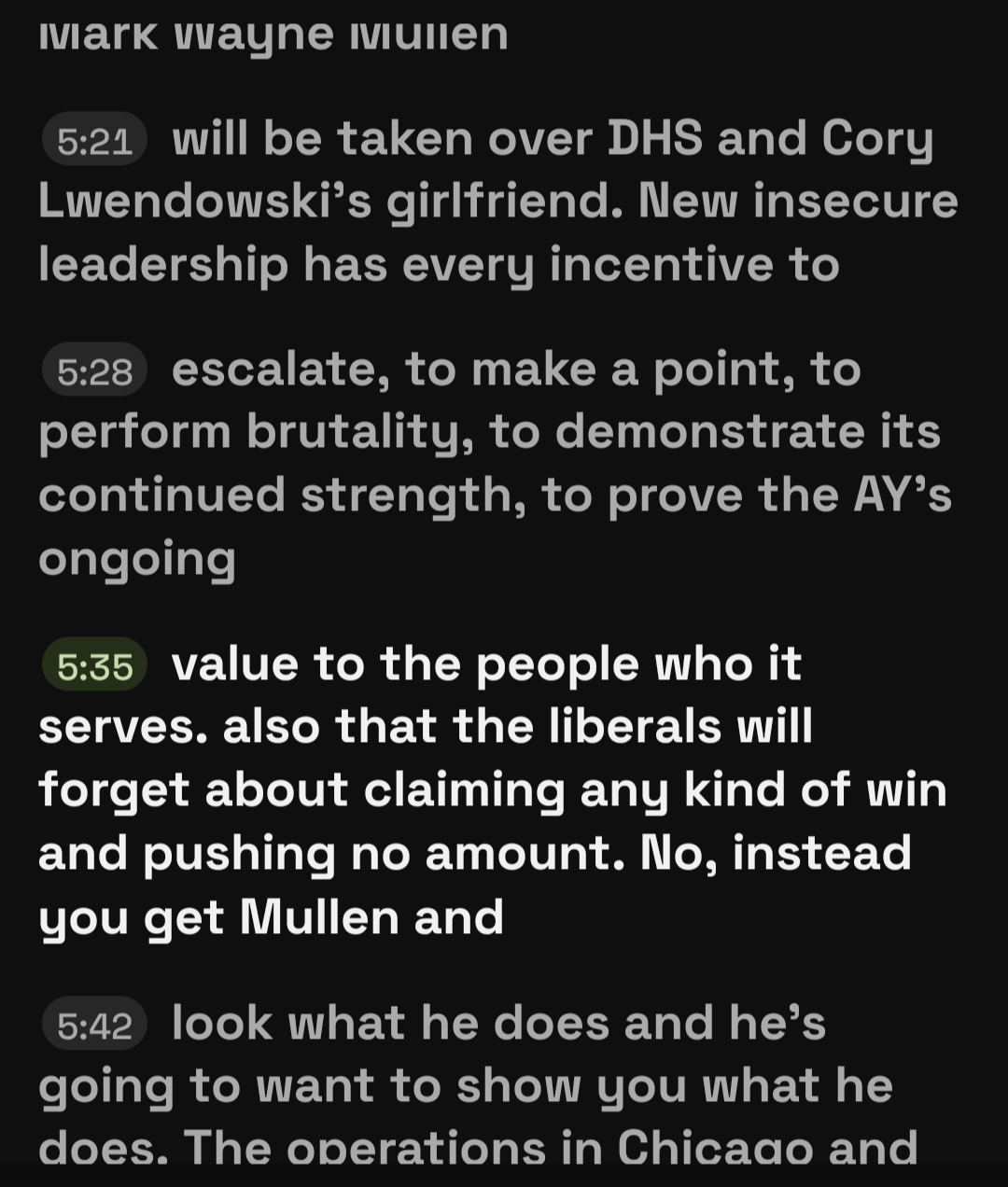
Task: Tap the highlighted 5:35 timestamp chip
Action: (x=94, y=666)
